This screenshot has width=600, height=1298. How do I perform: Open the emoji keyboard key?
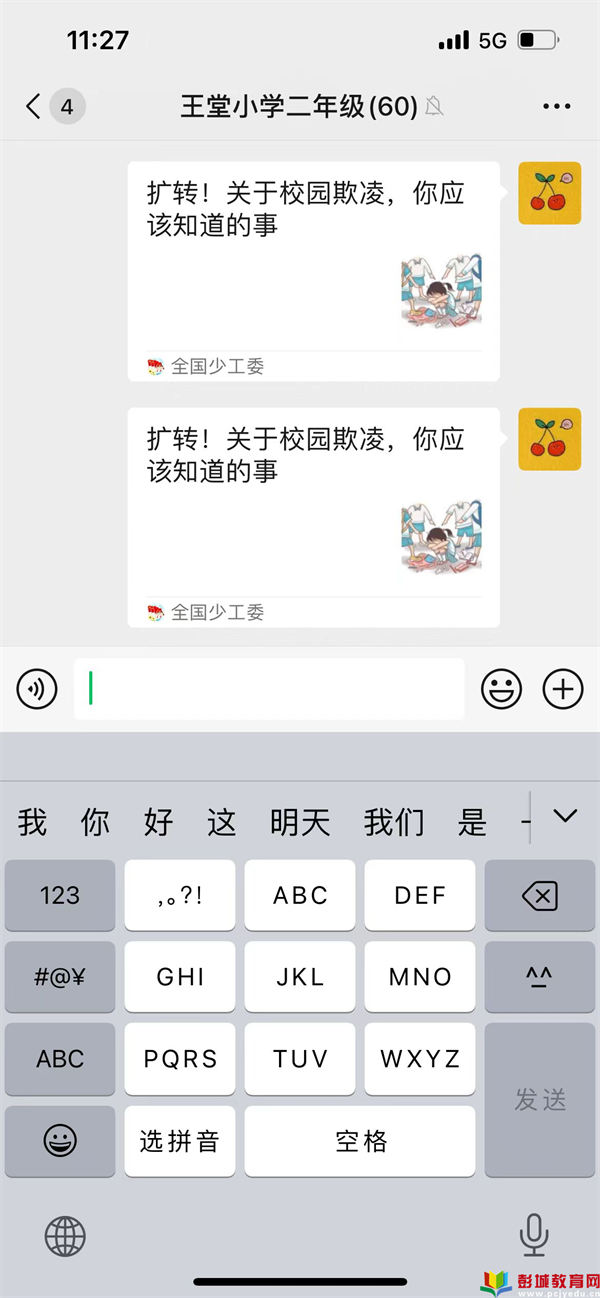(x=60, y=1141)
